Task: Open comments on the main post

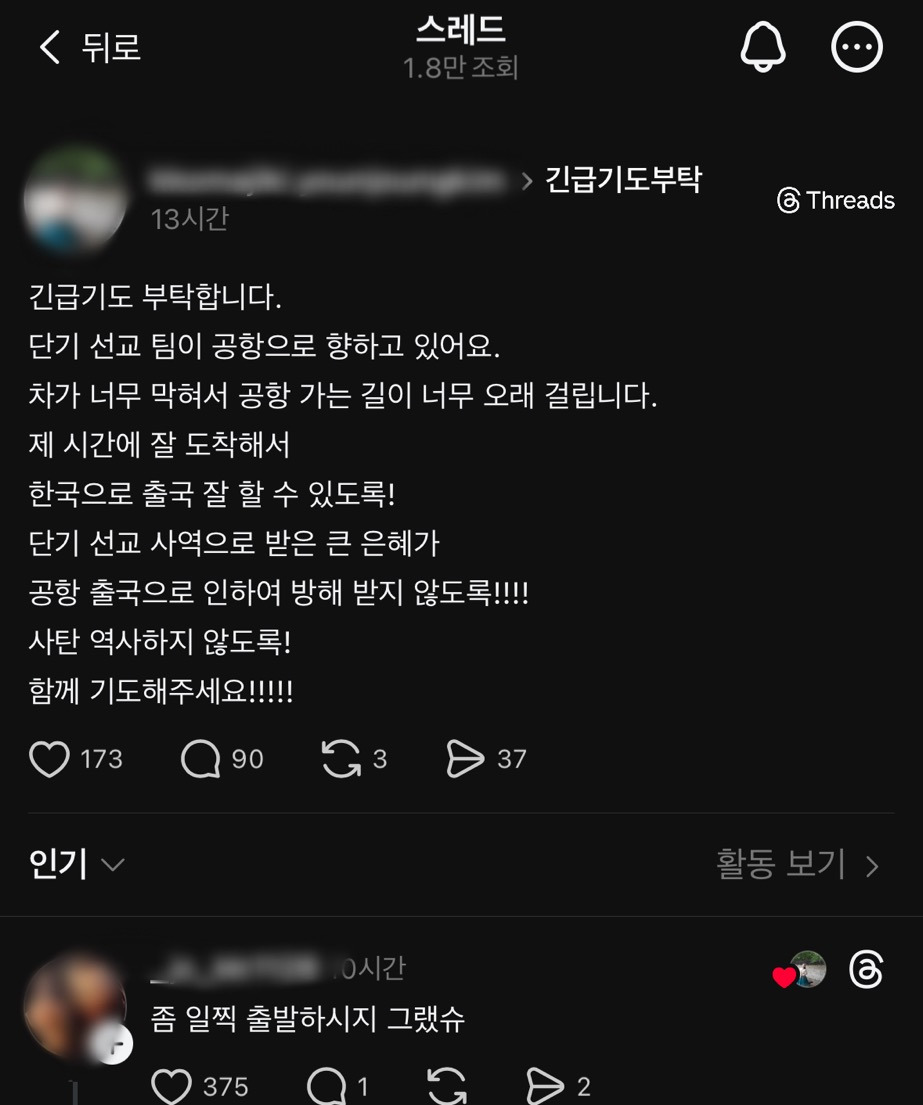Action: 200,759
